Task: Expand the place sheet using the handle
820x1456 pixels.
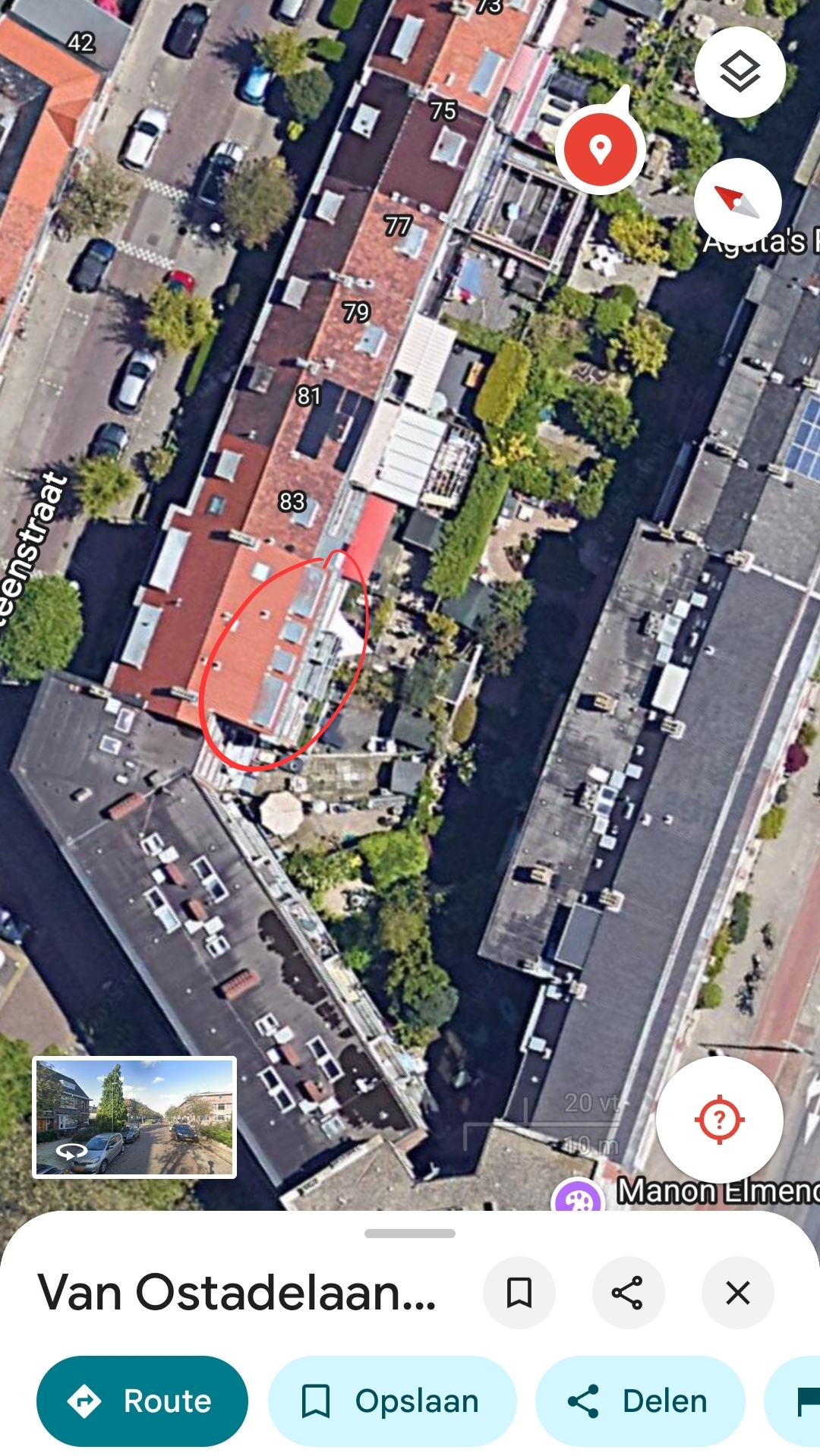Action: point(410,1234)
